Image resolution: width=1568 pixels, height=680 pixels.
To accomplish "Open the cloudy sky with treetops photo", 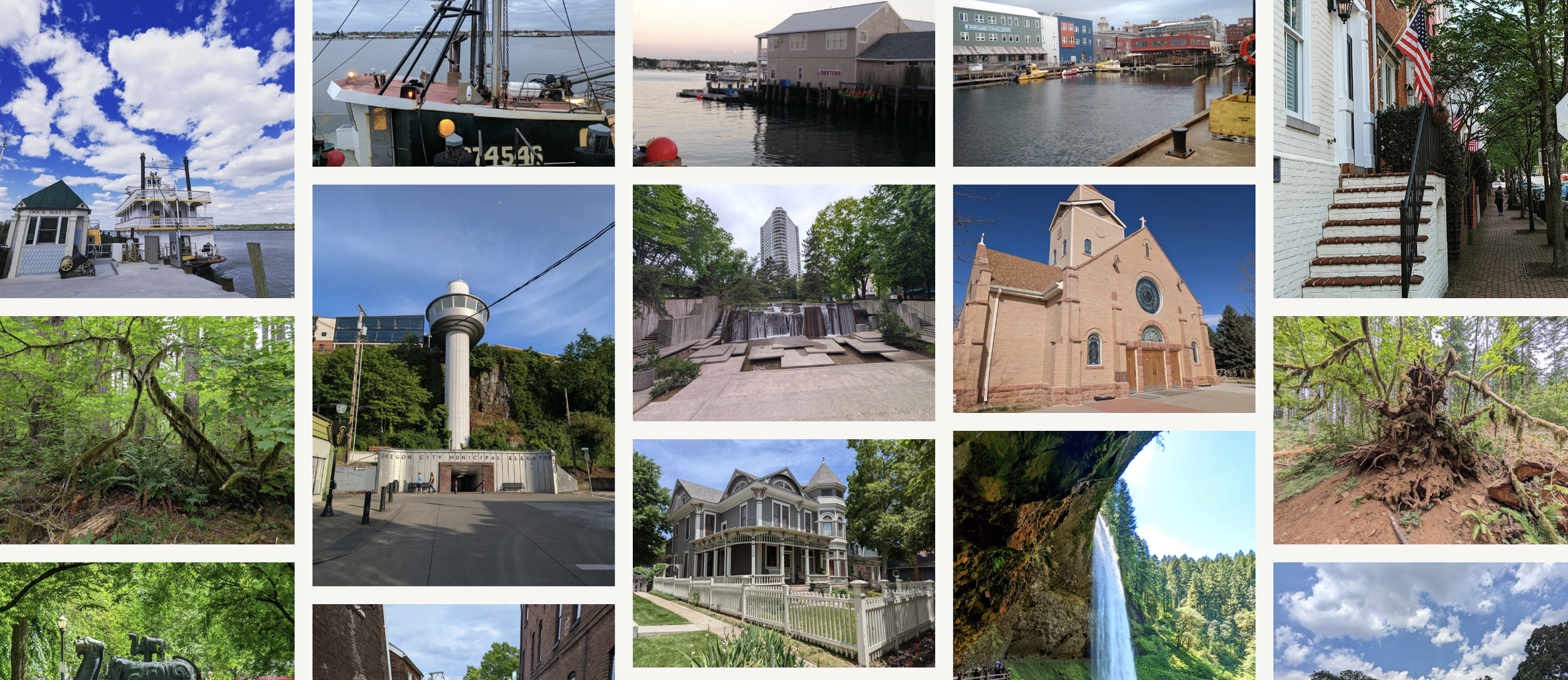I will (x=1421, y=621).
